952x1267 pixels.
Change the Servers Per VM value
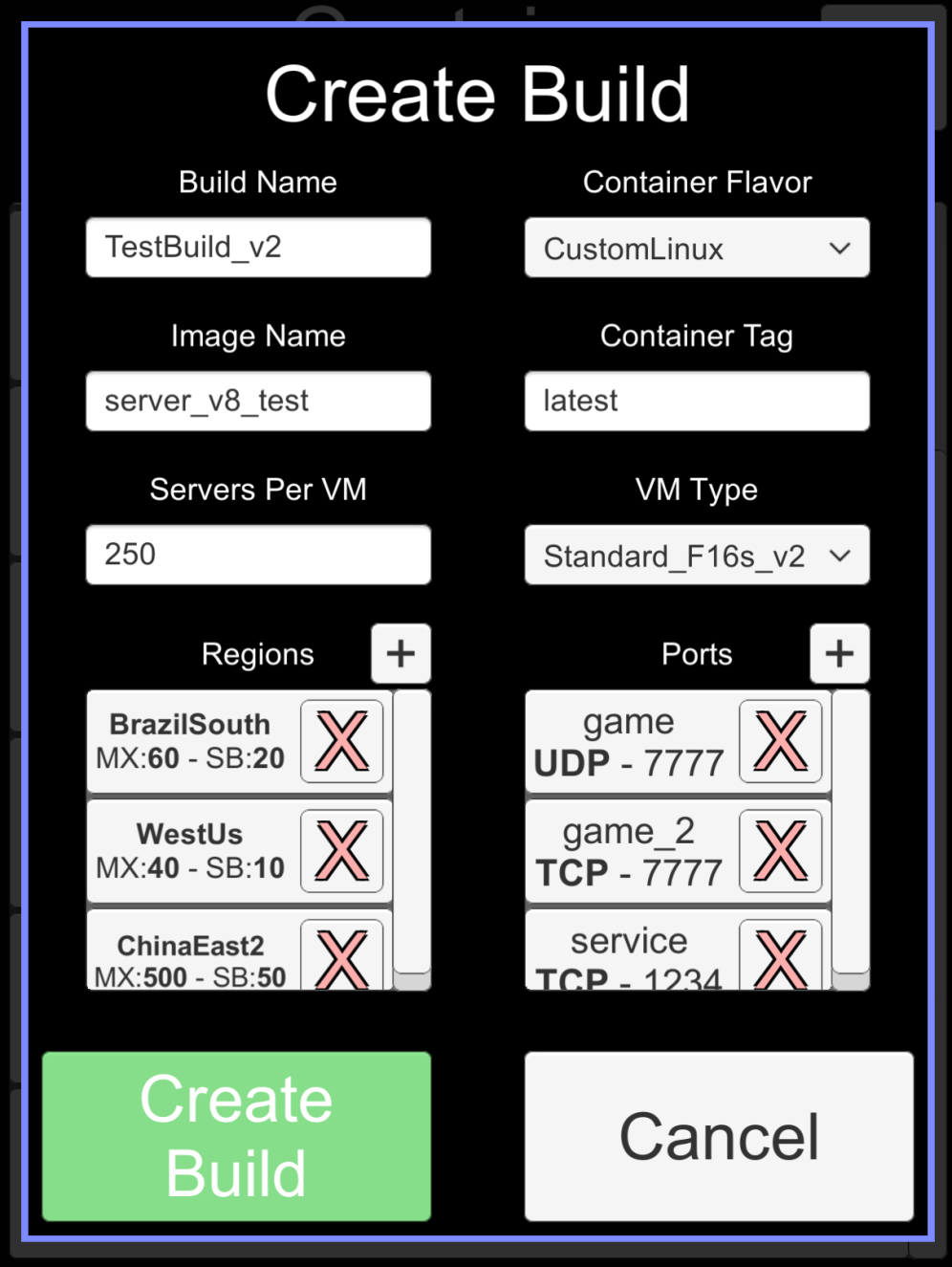(258, 555)
